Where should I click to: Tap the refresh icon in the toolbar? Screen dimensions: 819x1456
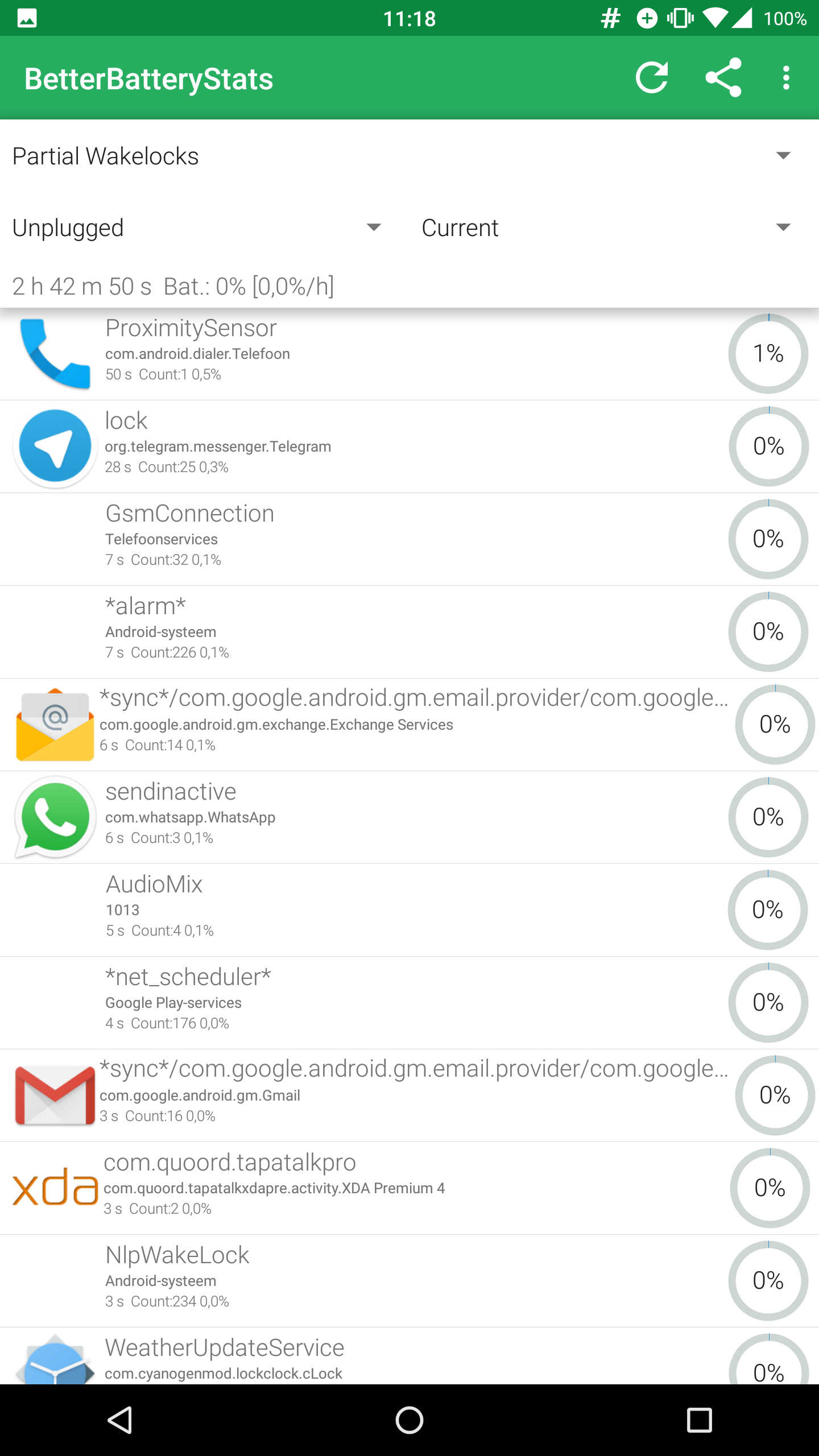point(653,77)
